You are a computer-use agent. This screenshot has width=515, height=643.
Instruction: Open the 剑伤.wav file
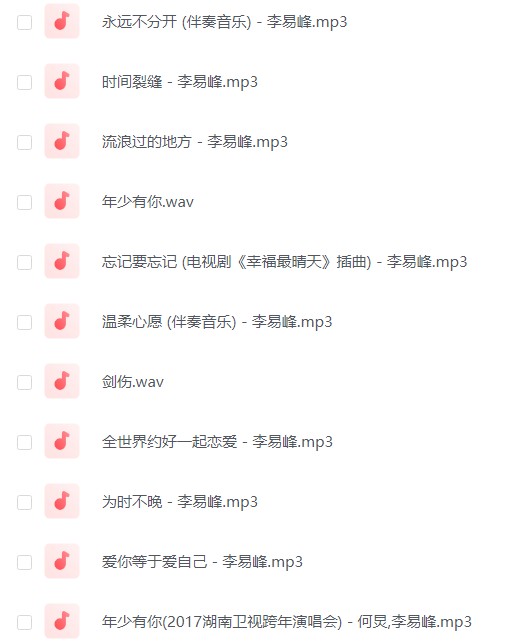133,382
